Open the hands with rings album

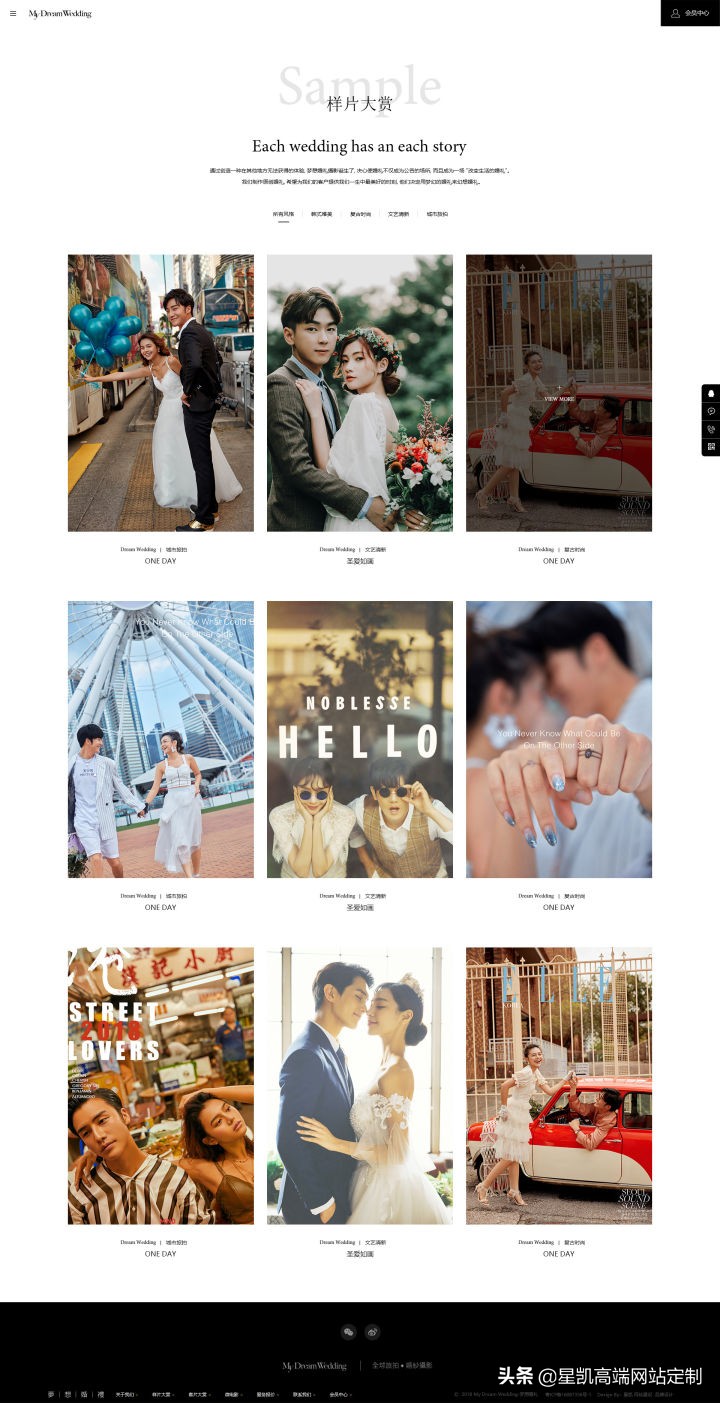(x=558, y=739)
